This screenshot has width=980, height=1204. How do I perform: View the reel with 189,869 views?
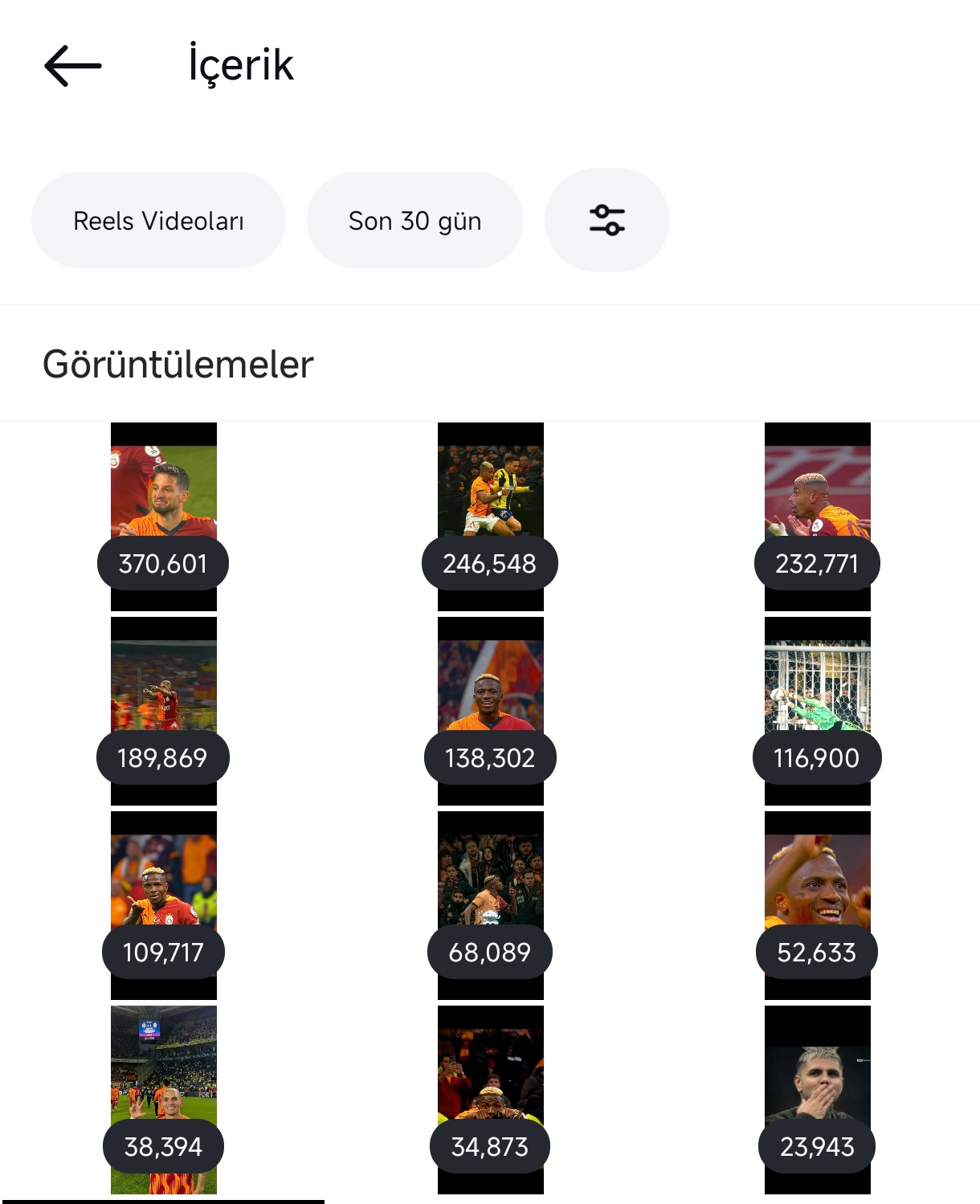tap(164, 711)
